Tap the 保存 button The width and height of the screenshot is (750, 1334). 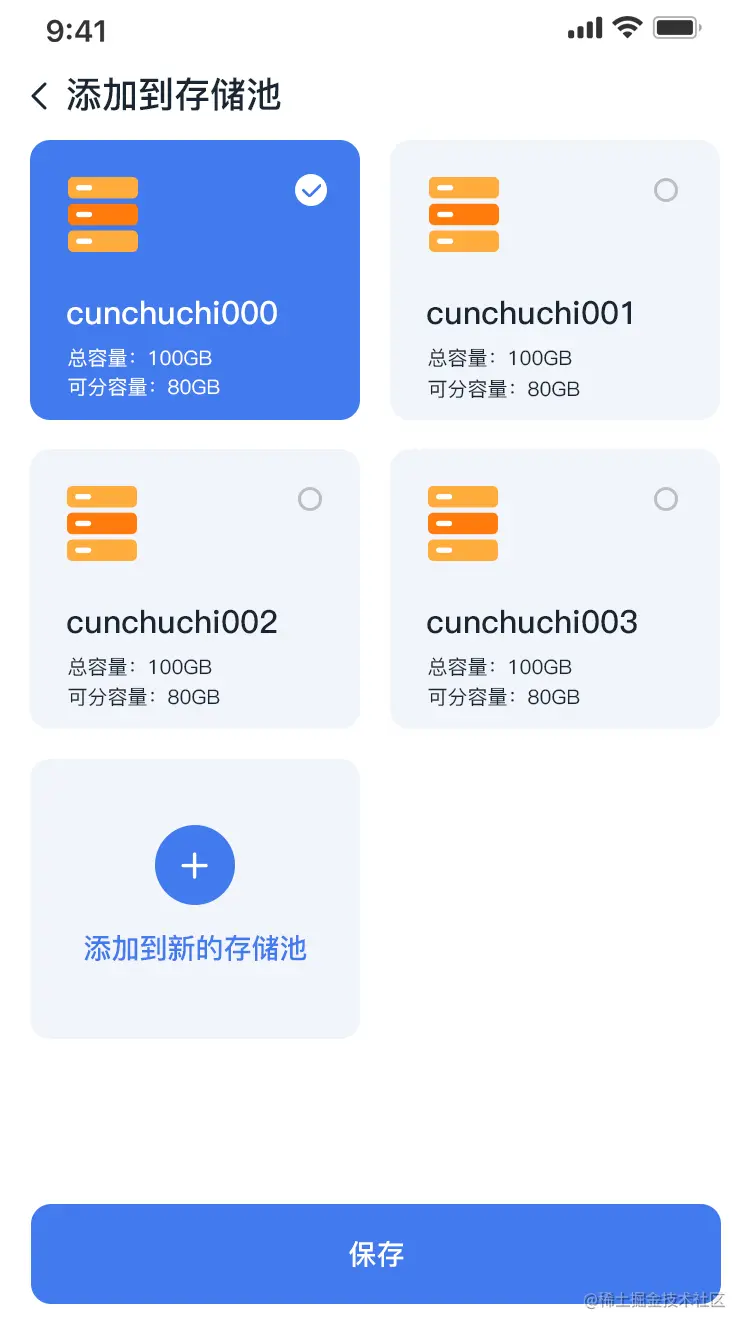[x=375, y=1254]
